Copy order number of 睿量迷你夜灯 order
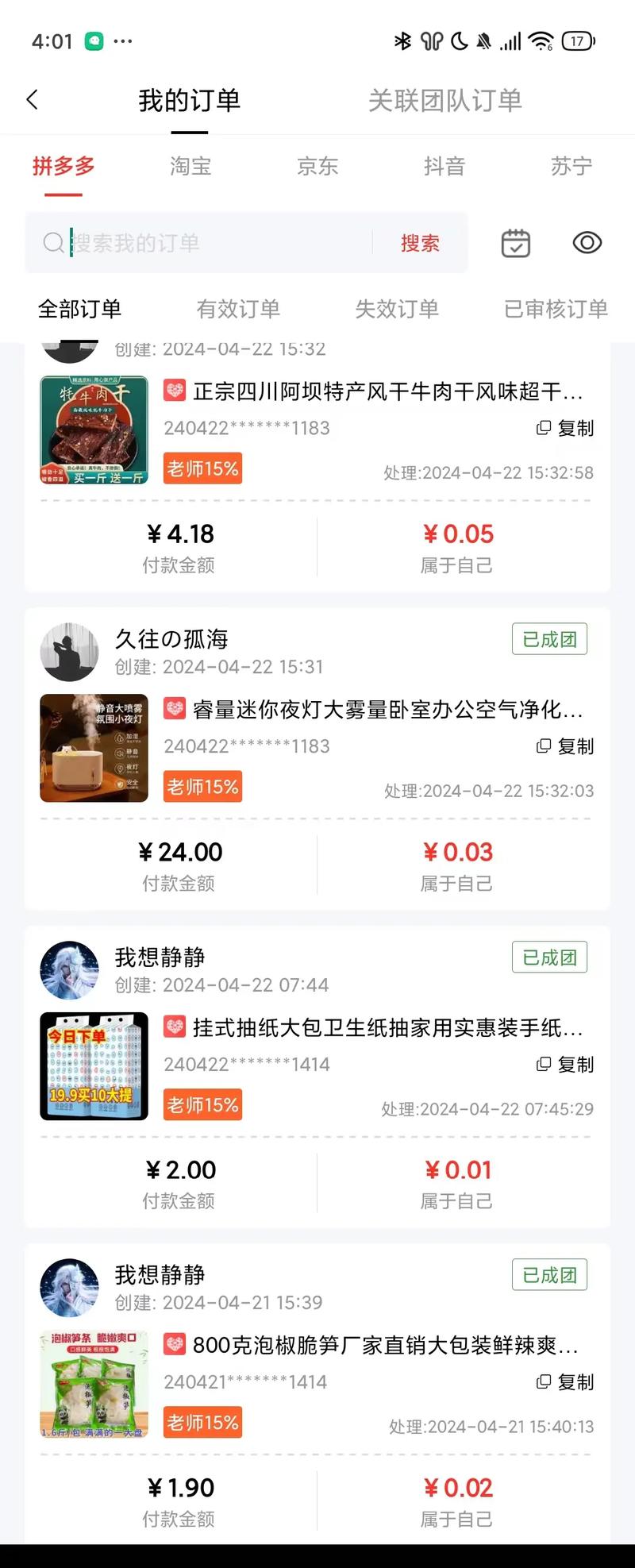 coord(565,746)
